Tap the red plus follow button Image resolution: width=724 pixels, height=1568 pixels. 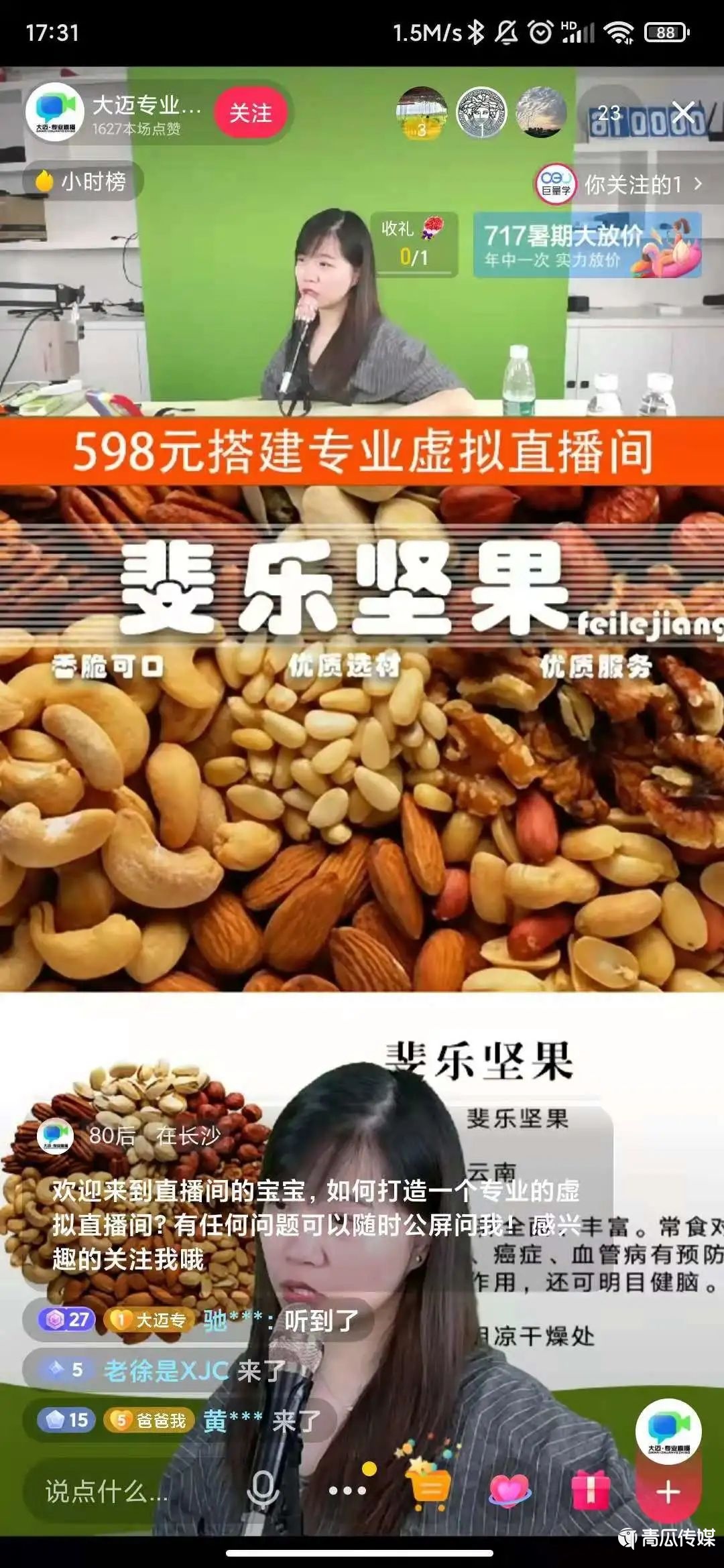click(668, 1493)
